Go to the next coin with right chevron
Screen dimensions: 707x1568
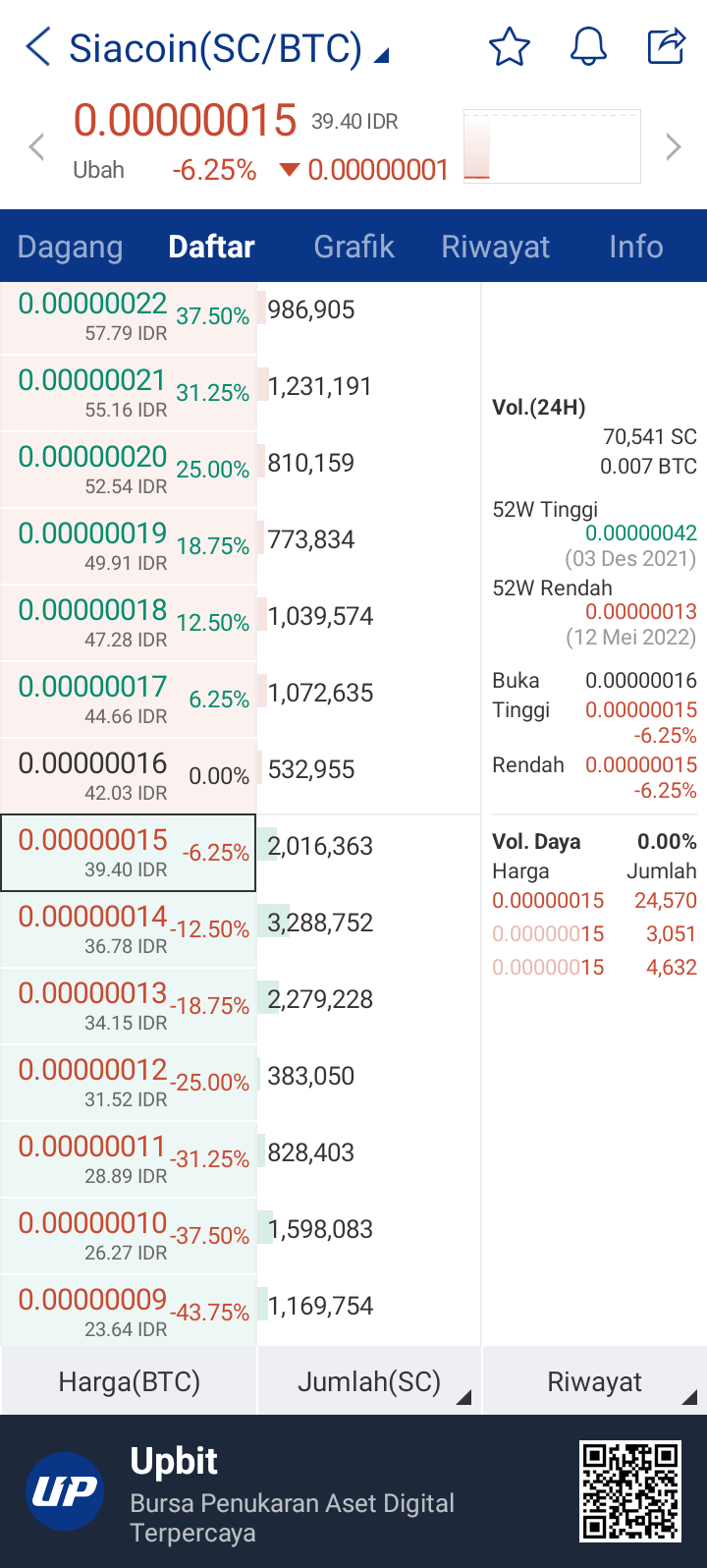(x=674, y=147)
